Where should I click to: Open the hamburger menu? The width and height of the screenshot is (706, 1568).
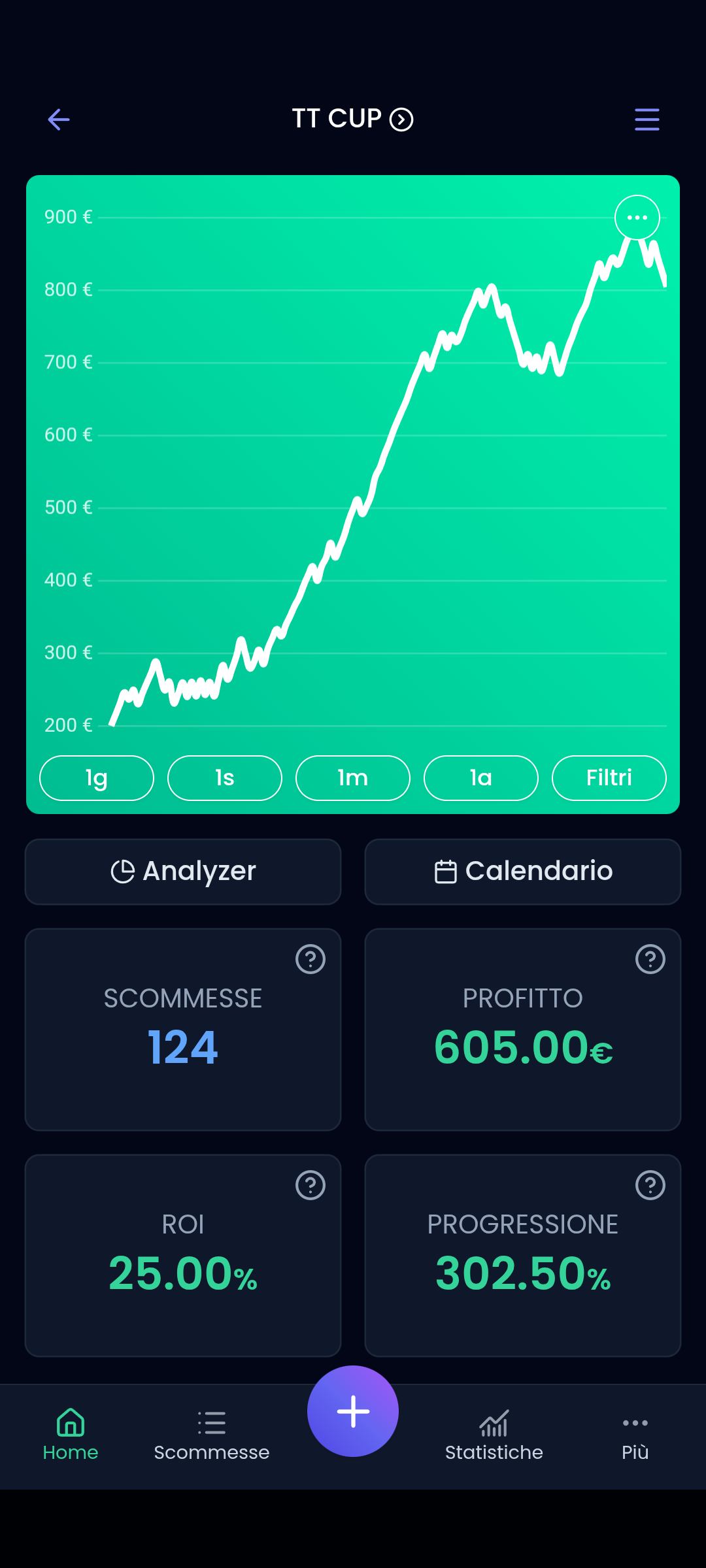tap(647, 120)
